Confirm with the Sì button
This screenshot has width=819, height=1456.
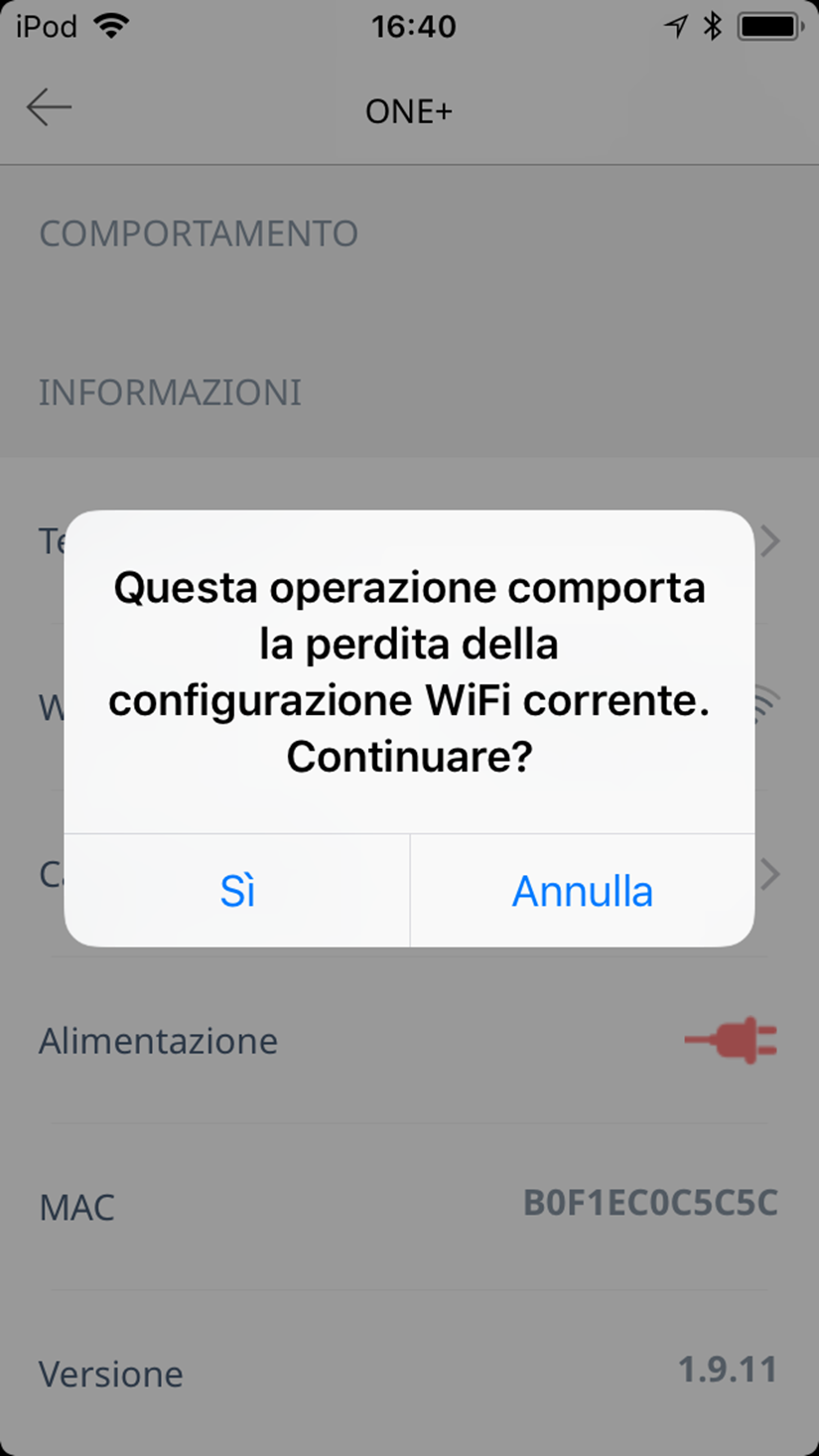coord(237,891)
